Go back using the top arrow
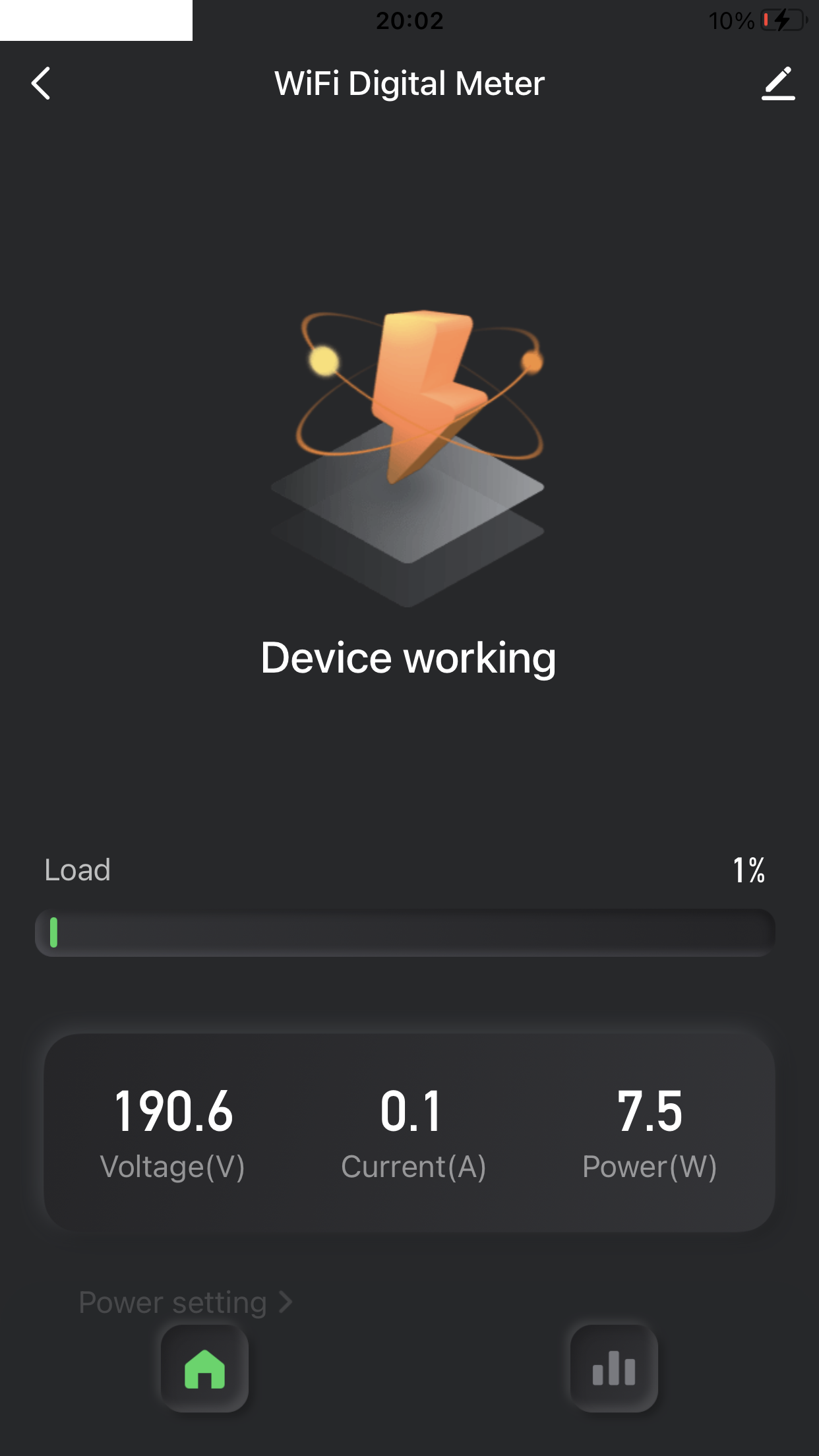This screenshot has height=1456, width=819. pyautogui.click(x=41, y=84)
